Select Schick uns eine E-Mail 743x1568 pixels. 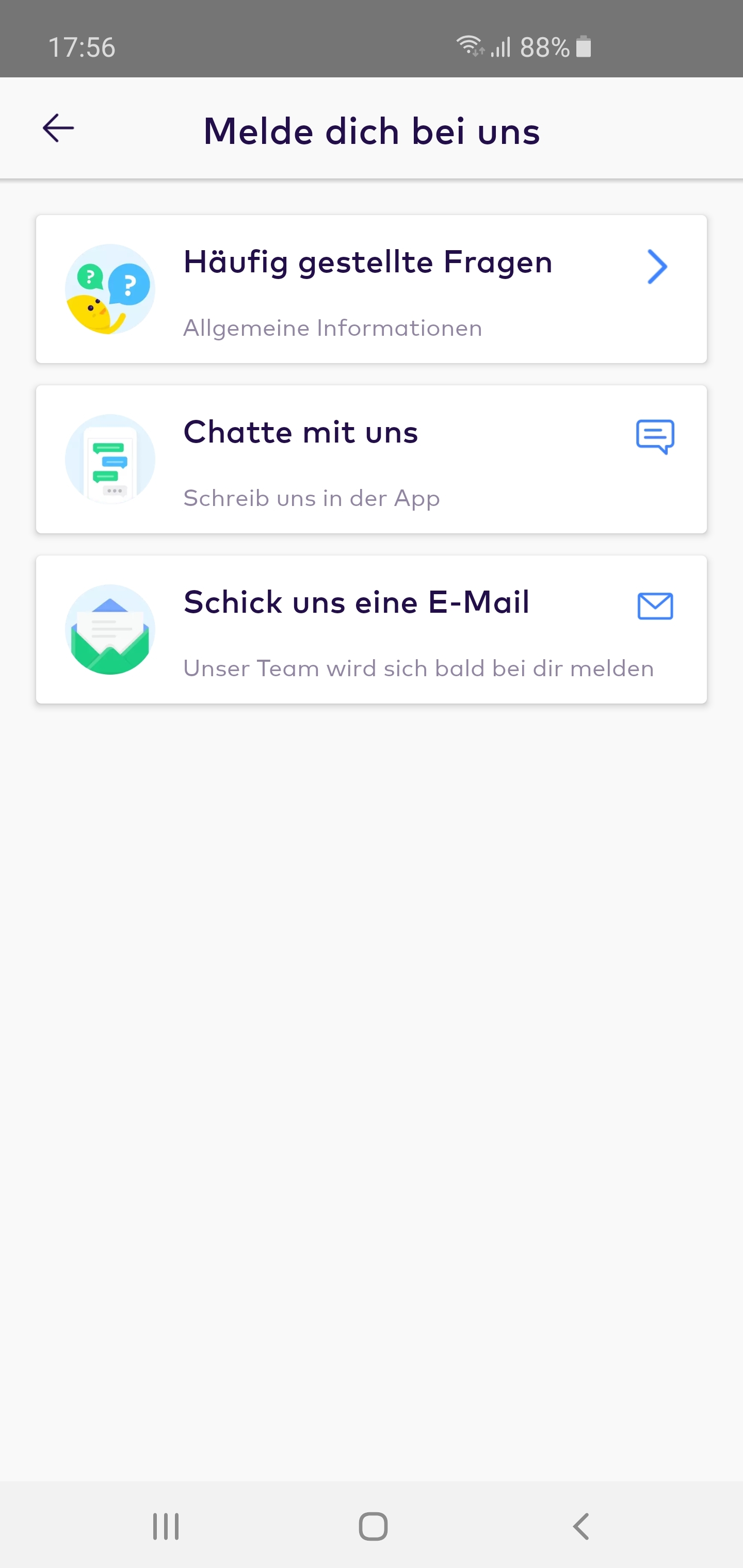coord(371,629)
